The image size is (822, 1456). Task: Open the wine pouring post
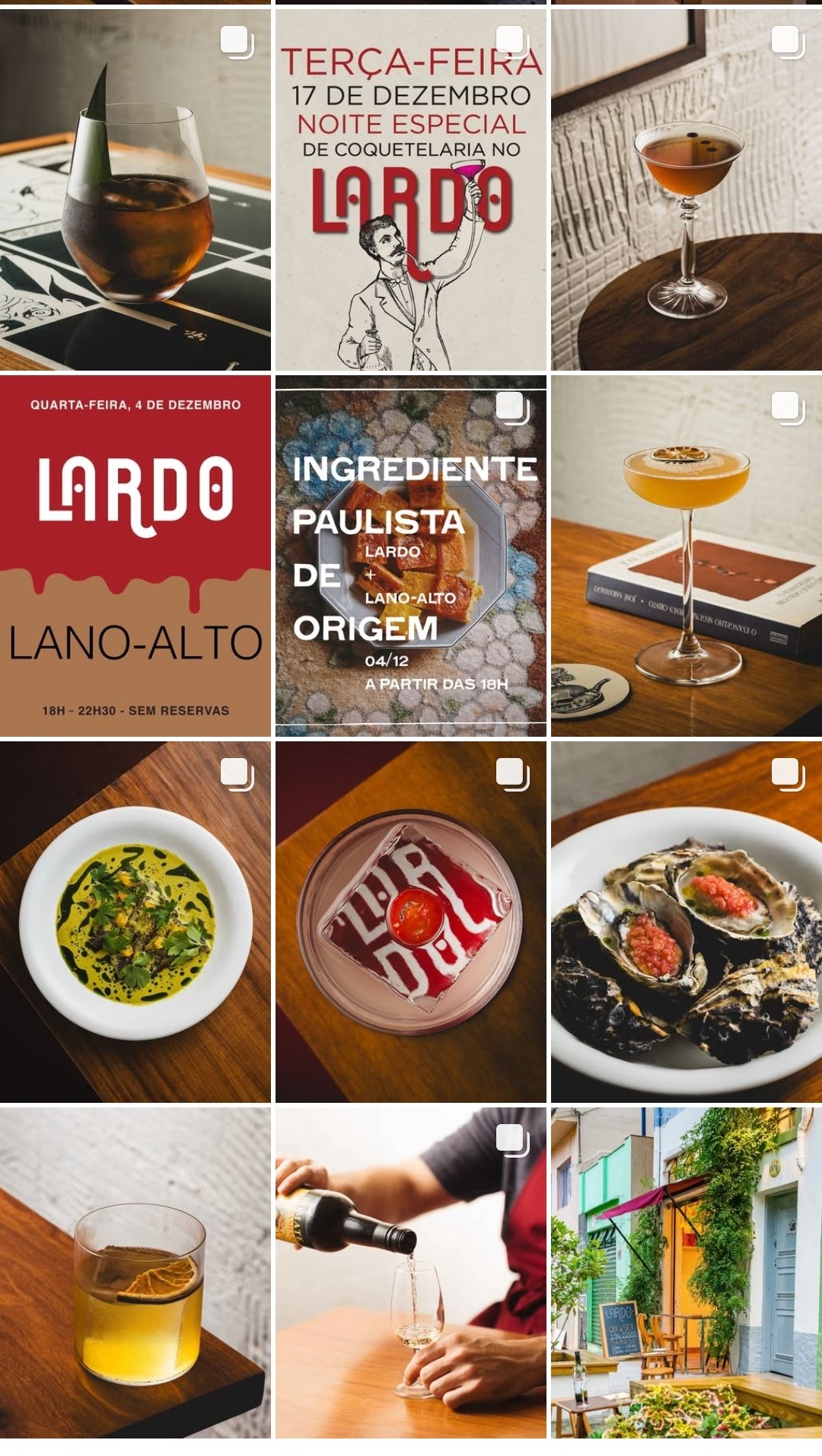(411, 1273)
